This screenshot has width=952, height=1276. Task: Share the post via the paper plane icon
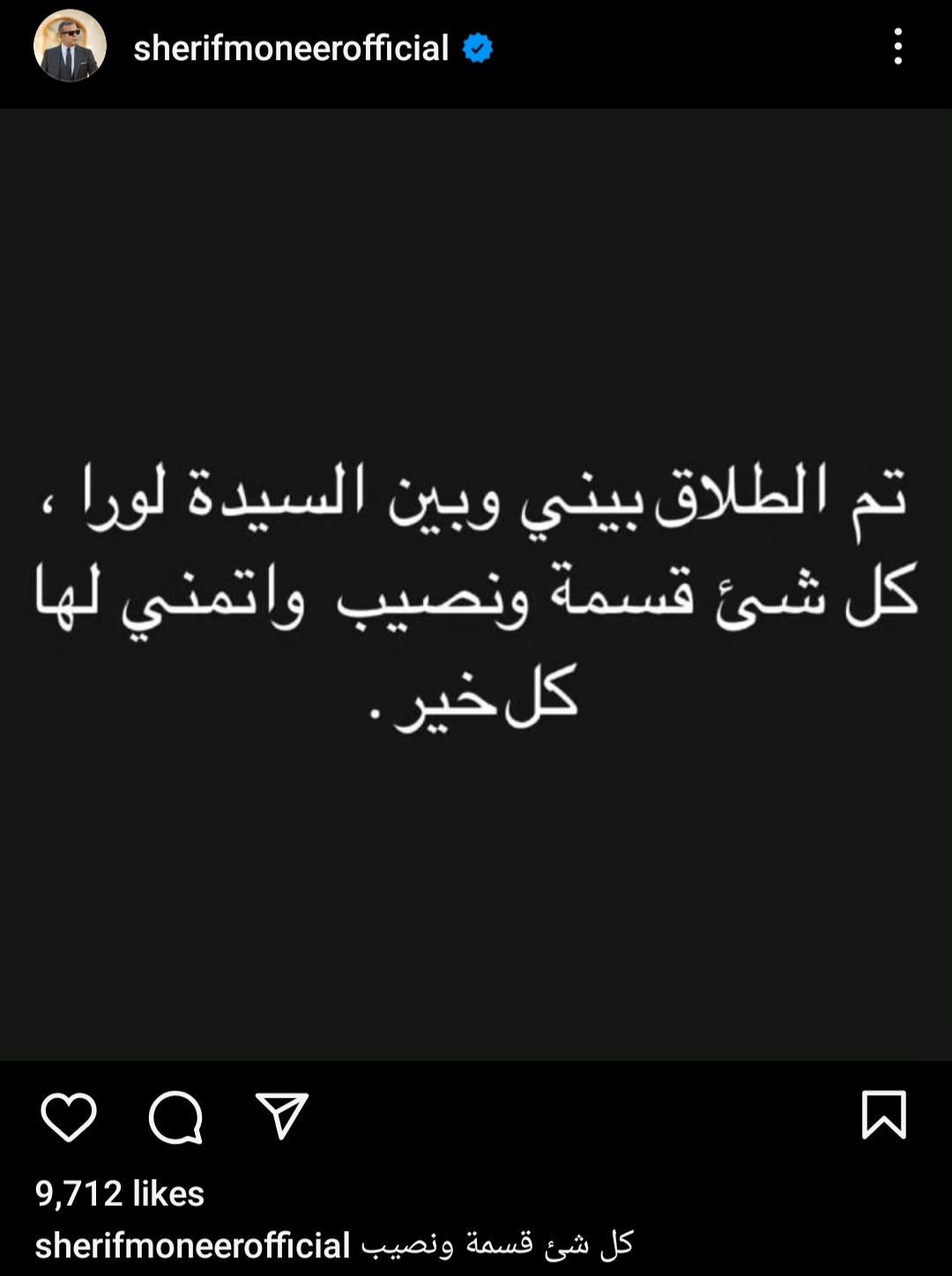point(282,1116)
